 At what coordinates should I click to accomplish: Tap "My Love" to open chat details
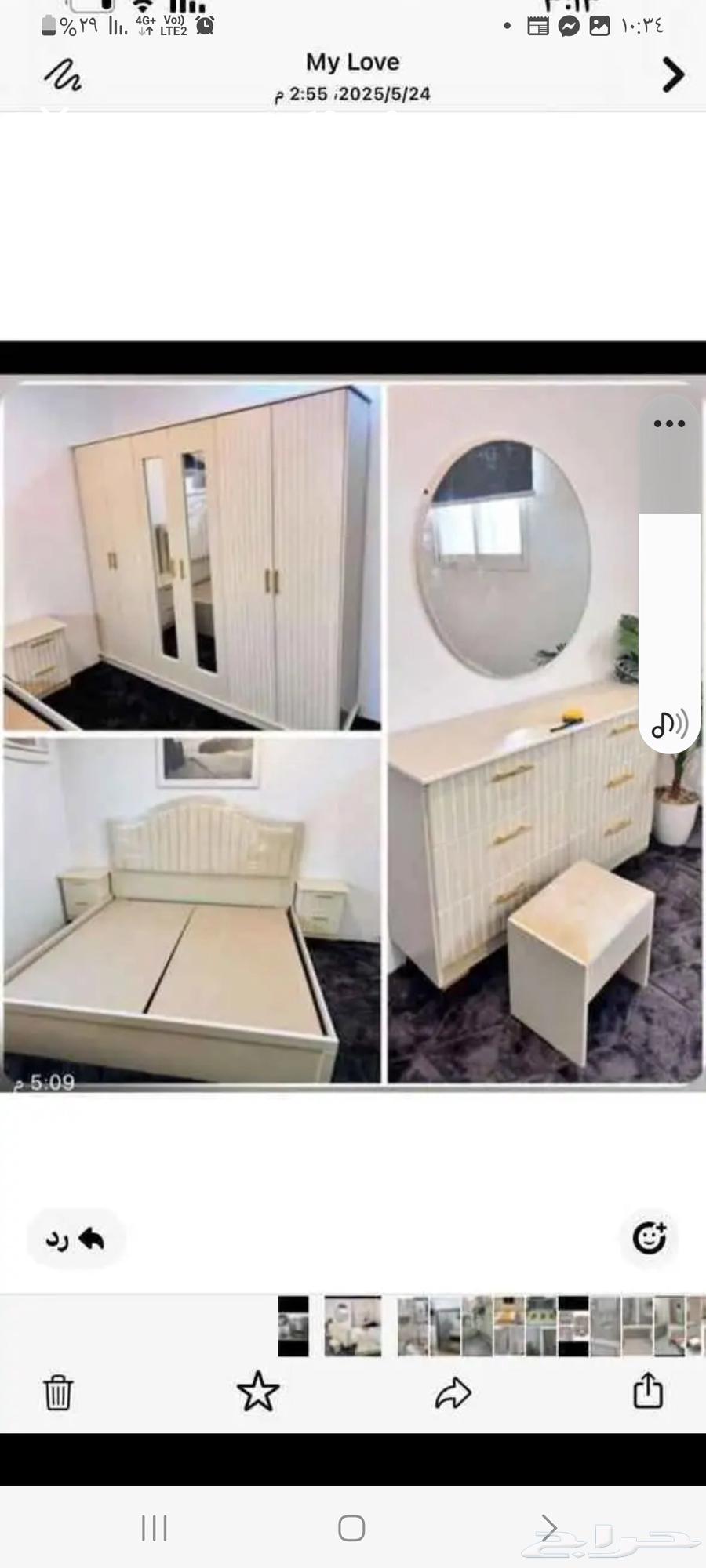(x=352, y=61)
